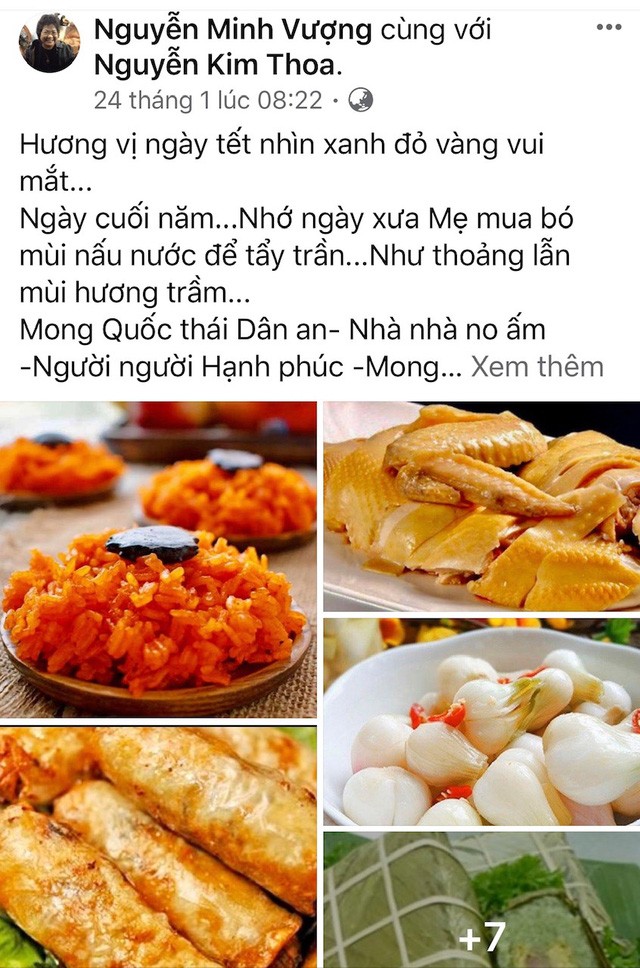Open the post's three-dot options menu
Image resolution: width=640 pixels, height=968 pixels.
pyautogui.click(x=608, y=27)
